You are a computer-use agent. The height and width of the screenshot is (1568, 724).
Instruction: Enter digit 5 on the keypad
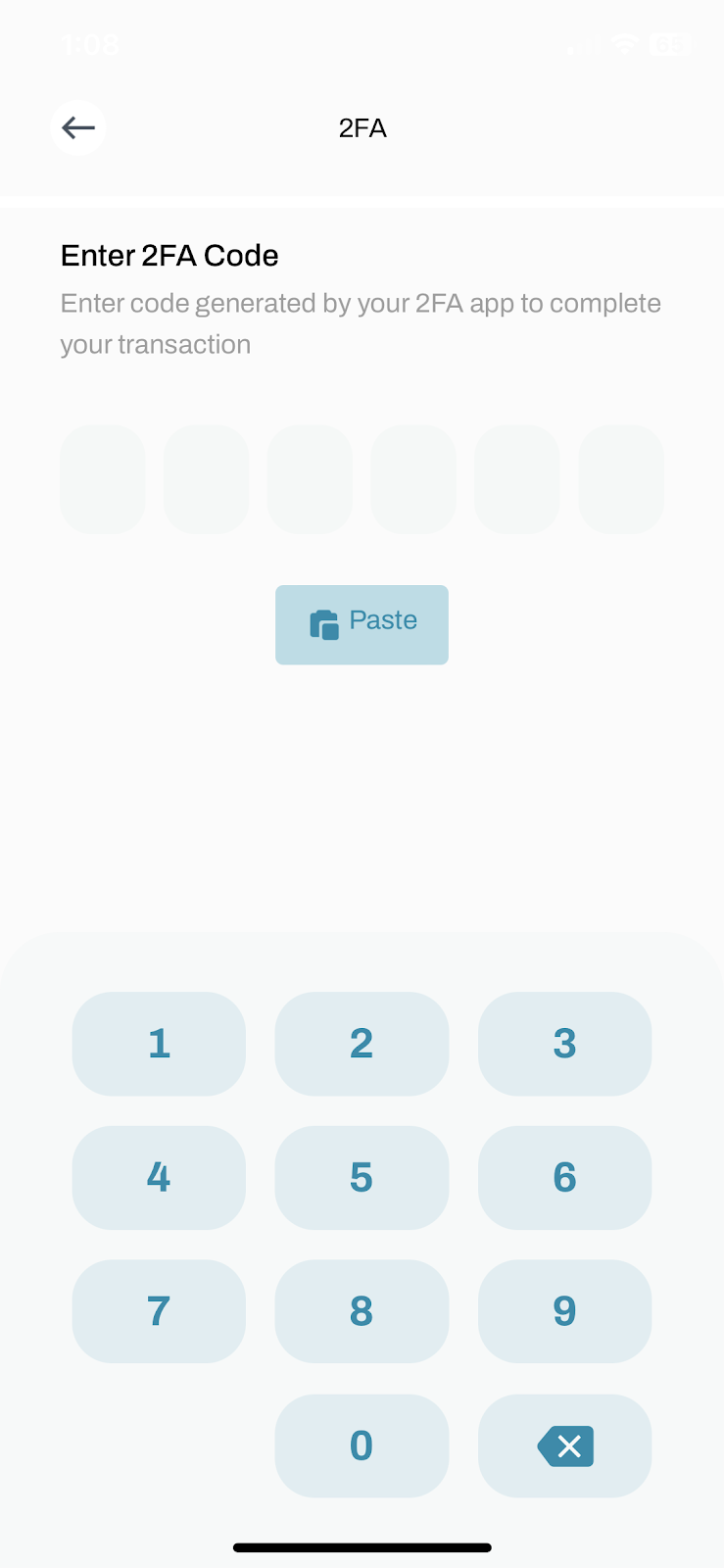click(x=362, y=1178)
